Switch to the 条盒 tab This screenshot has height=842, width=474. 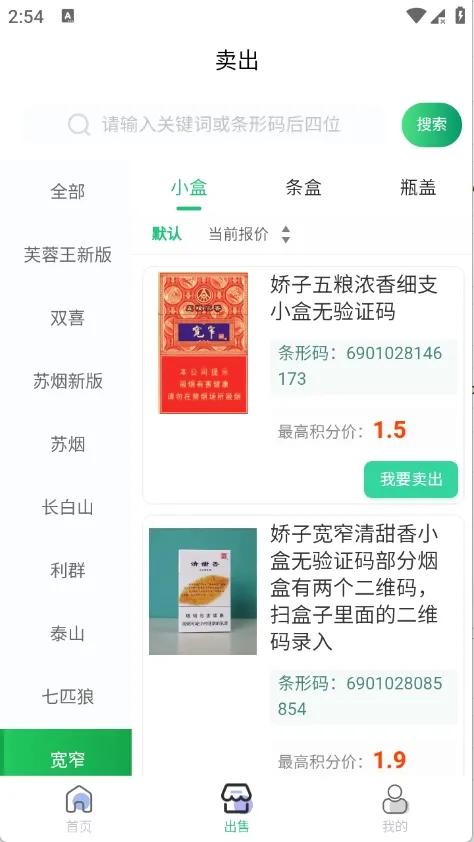pyautogui.click(x=303, y=188)
